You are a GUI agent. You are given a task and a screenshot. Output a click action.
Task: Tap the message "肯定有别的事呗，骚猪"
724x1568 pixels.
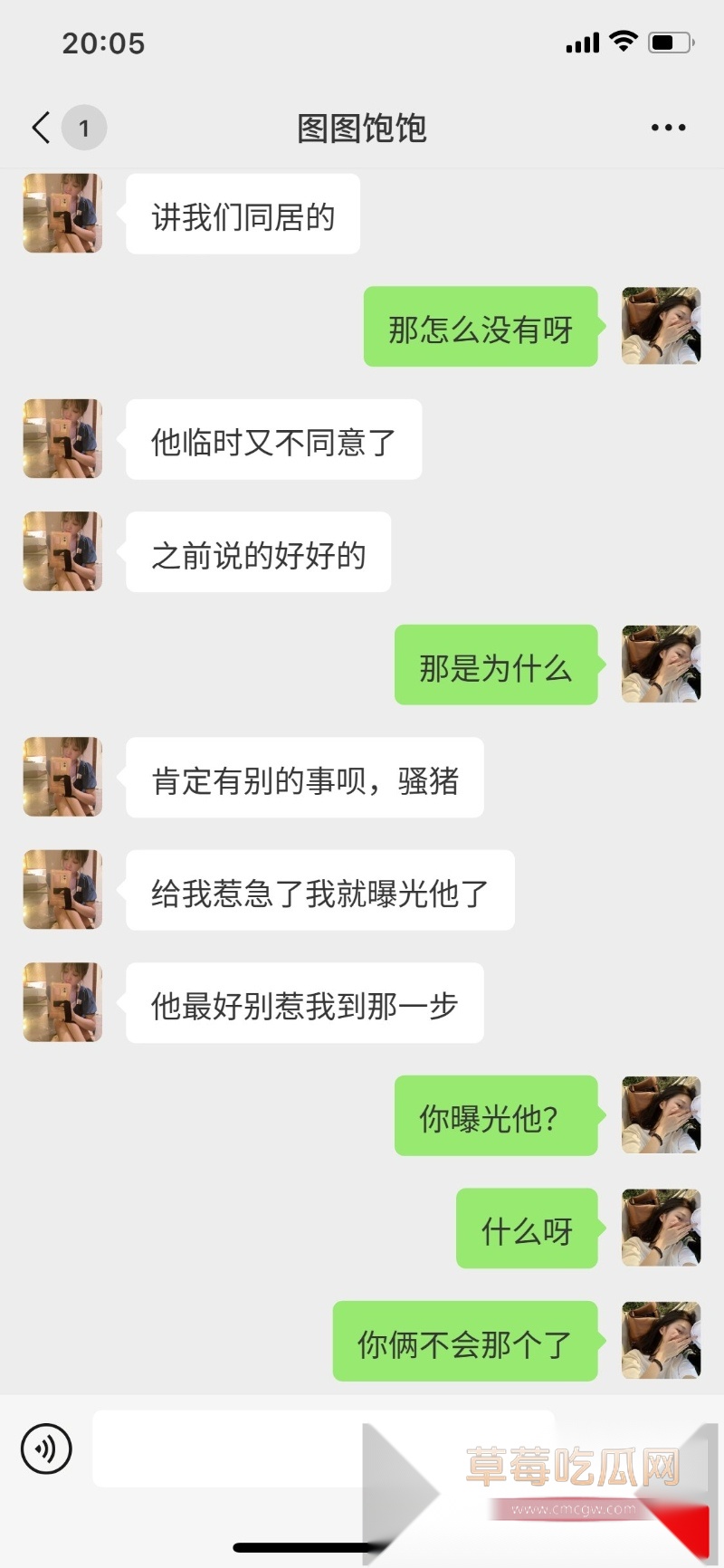pyautogui.click(x=305, y=778)
